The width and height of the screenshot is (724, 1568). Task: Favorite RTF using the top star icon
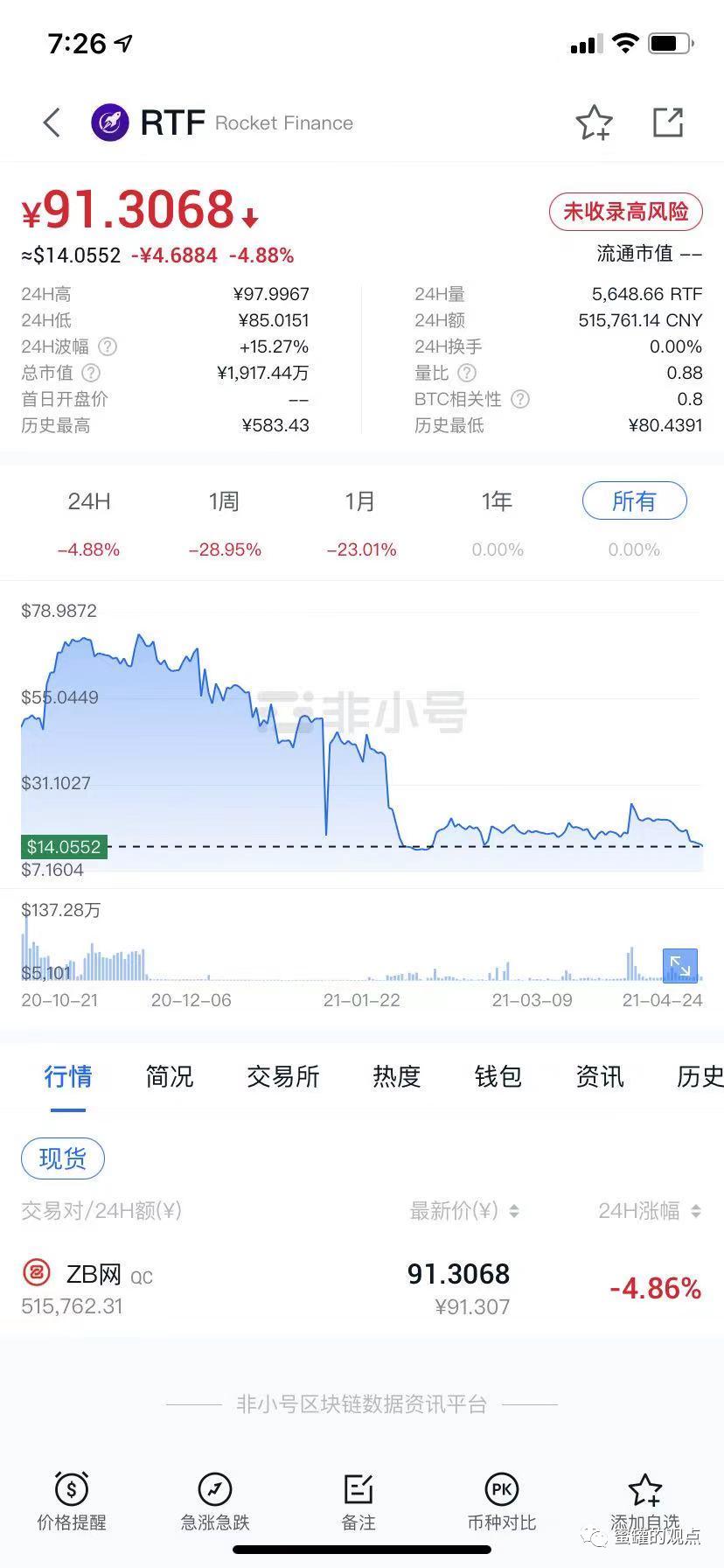coord(595,122)
